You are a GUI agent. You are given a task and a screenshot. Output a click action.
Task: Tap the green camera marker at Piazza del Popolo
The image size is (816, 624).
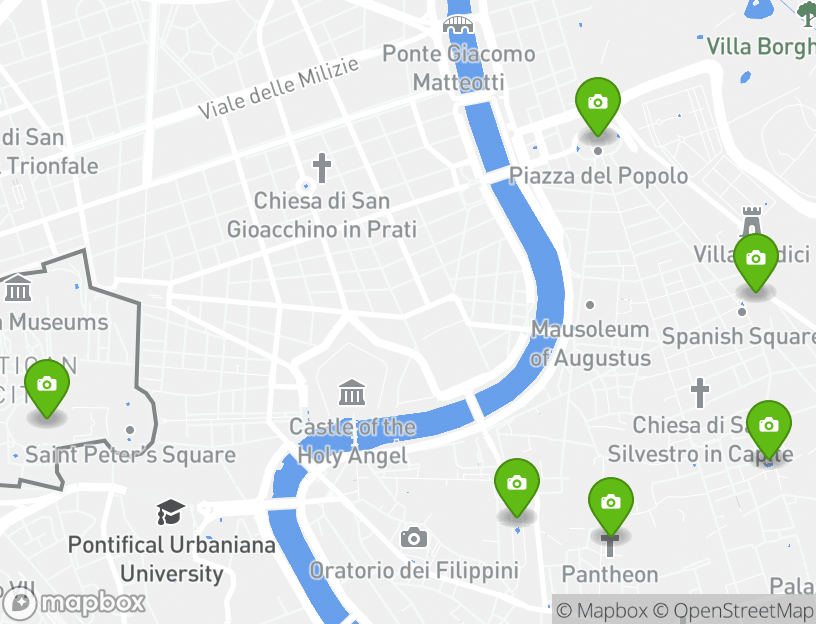tap(598, 104)
